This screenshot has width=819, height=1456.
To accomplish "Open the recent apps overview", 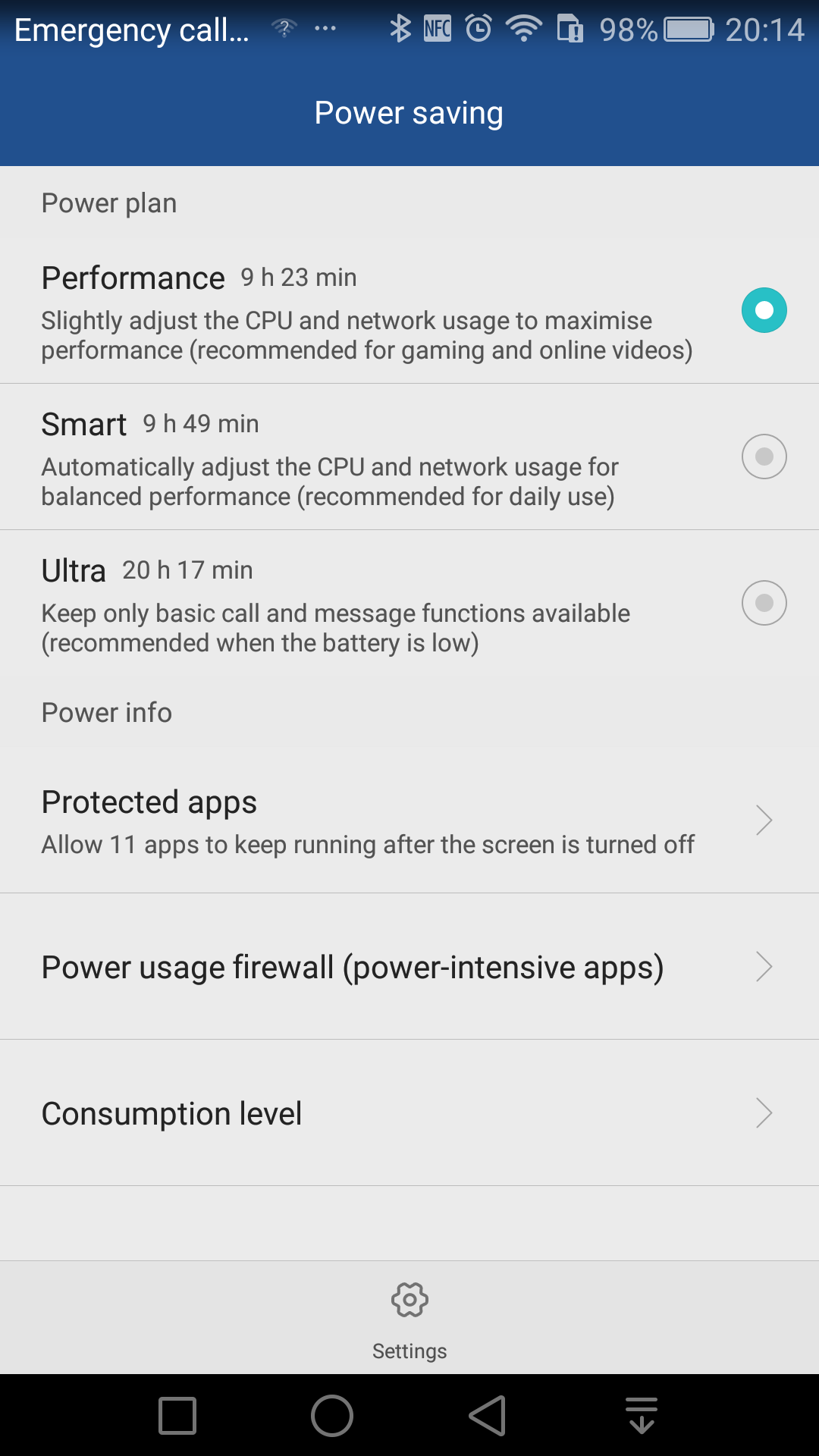I will pyautogui.click(x=177, y=1416).
